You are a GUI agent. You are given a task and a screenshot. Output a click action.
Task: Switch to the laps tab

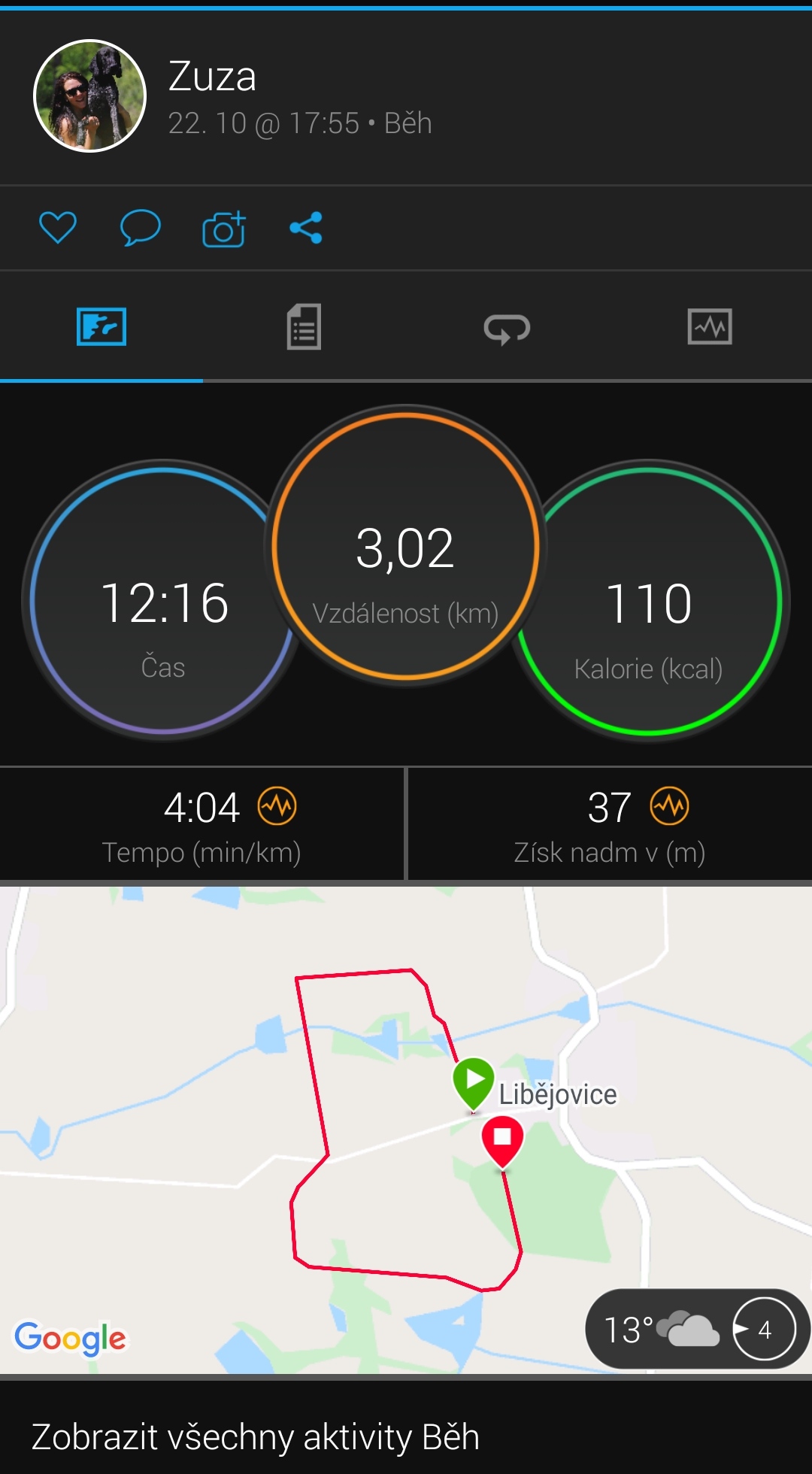tap(507, 328)
